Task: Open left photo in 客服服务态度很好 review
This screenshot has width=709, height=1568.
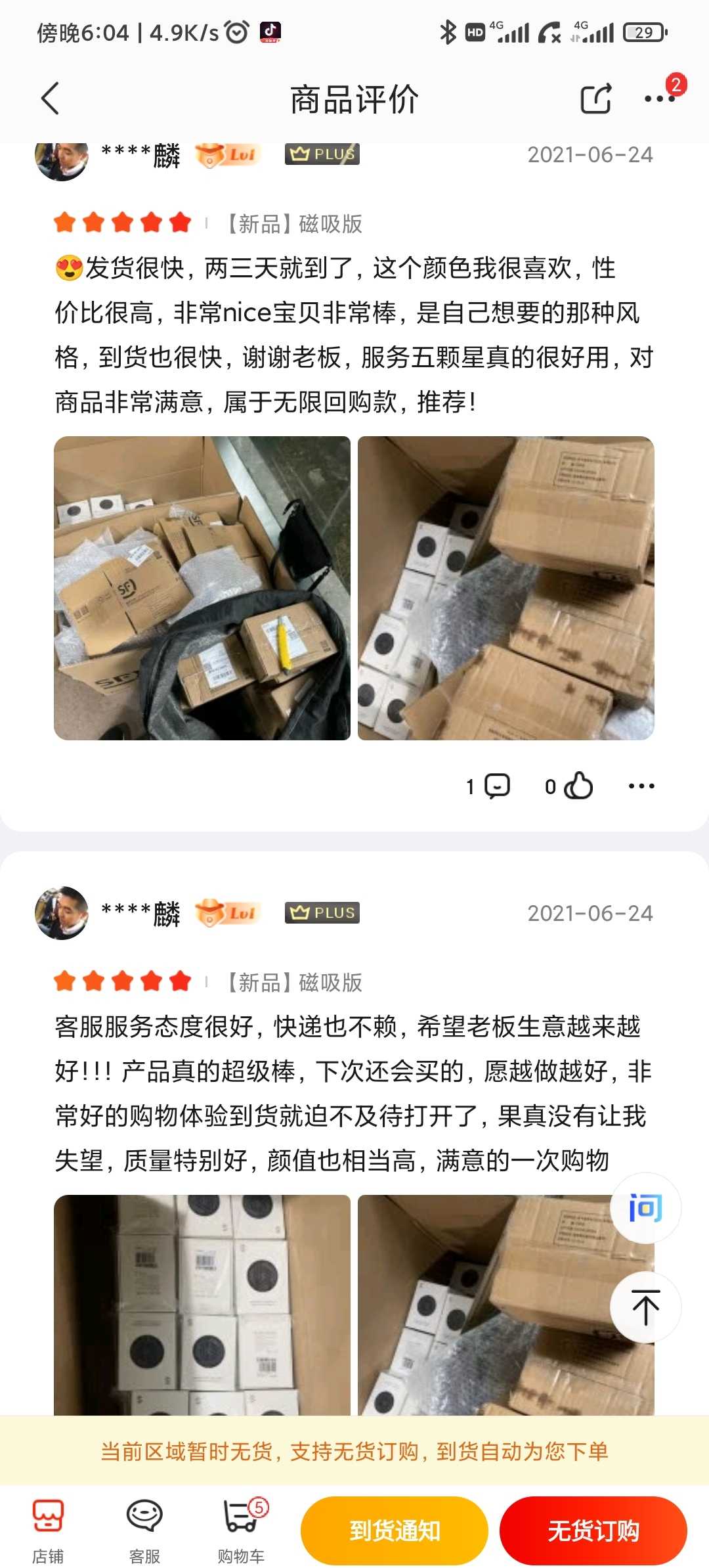Action: click(x=202, y=1305)
